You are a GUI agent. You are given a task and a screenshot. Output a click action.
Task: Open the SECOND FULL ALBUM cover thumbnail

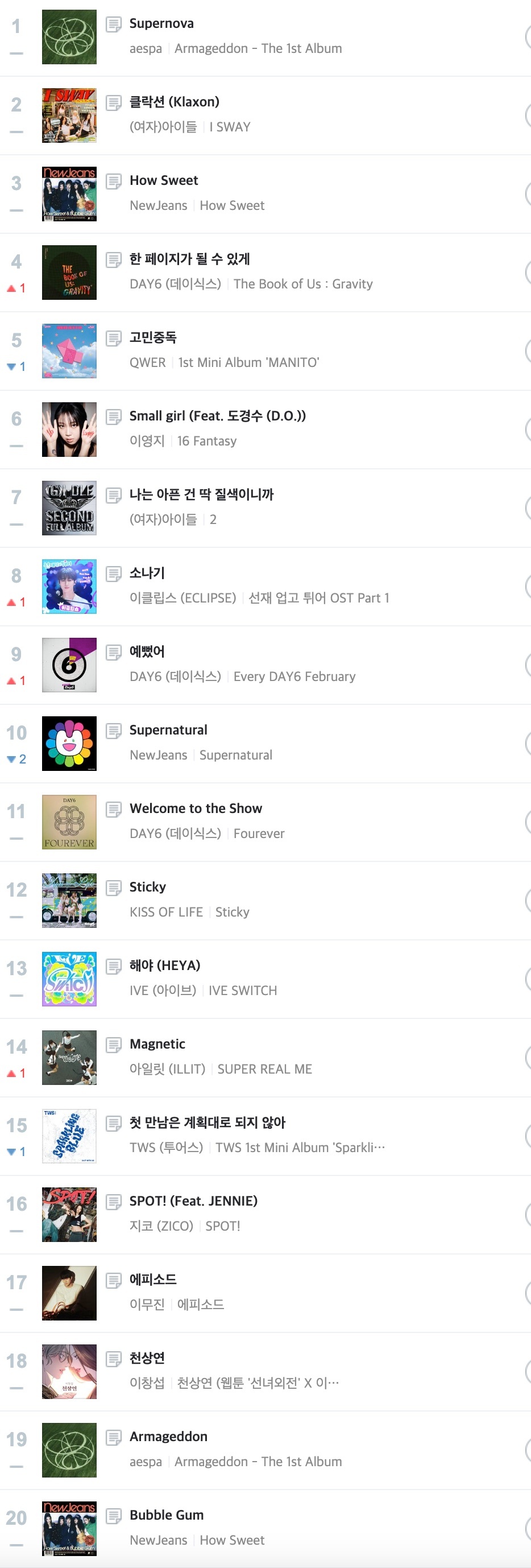pos(69,507)
